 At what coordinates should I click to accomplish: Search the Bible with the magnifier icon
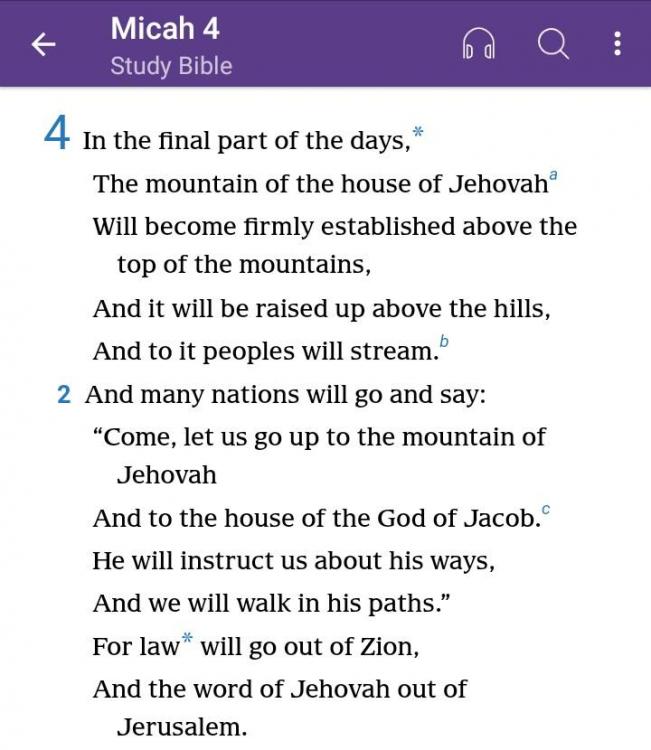[552, 44]
